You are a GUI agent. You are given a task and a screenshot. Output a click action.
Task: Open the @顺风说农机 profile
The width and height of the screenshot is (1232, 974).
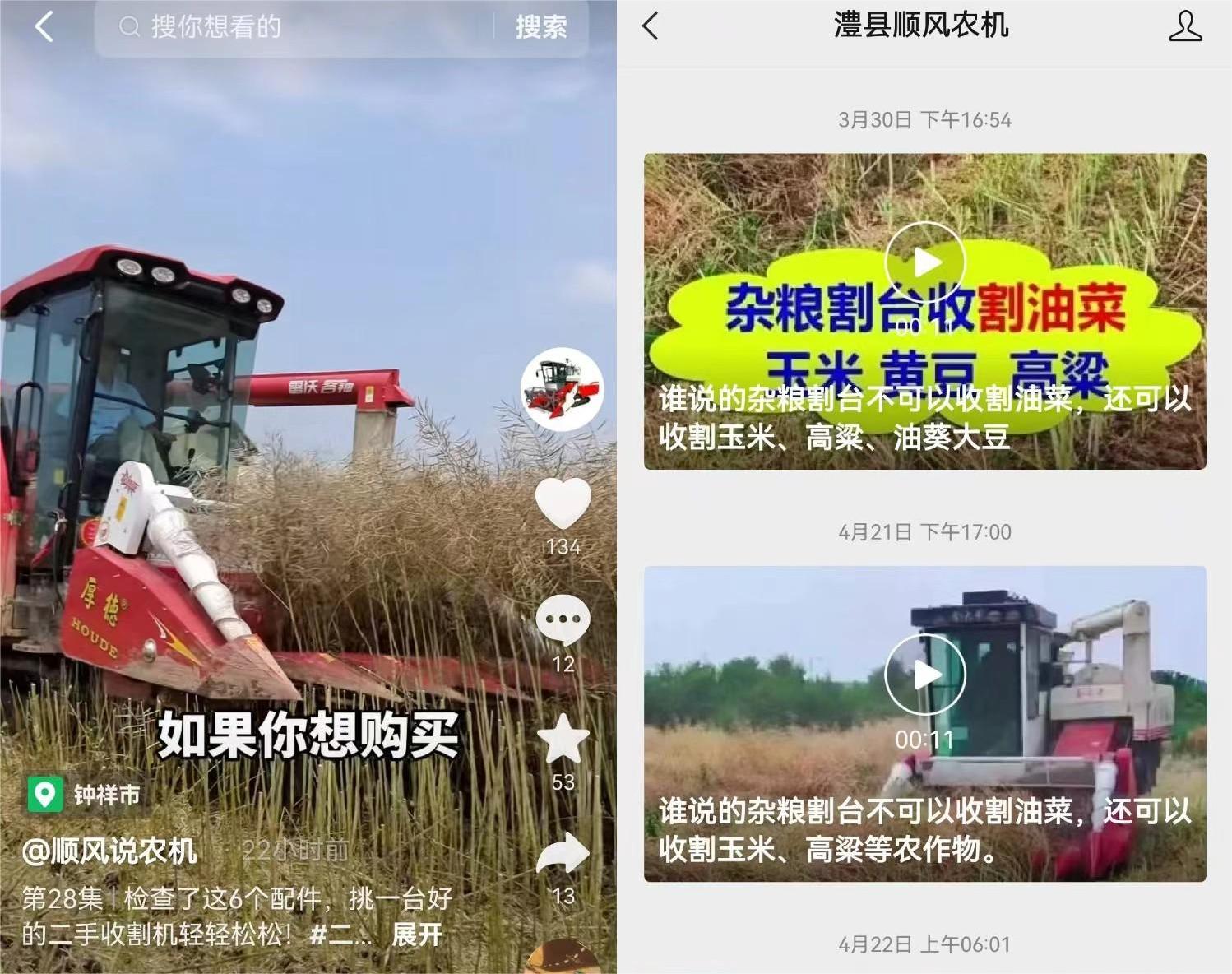coord(110,851)
